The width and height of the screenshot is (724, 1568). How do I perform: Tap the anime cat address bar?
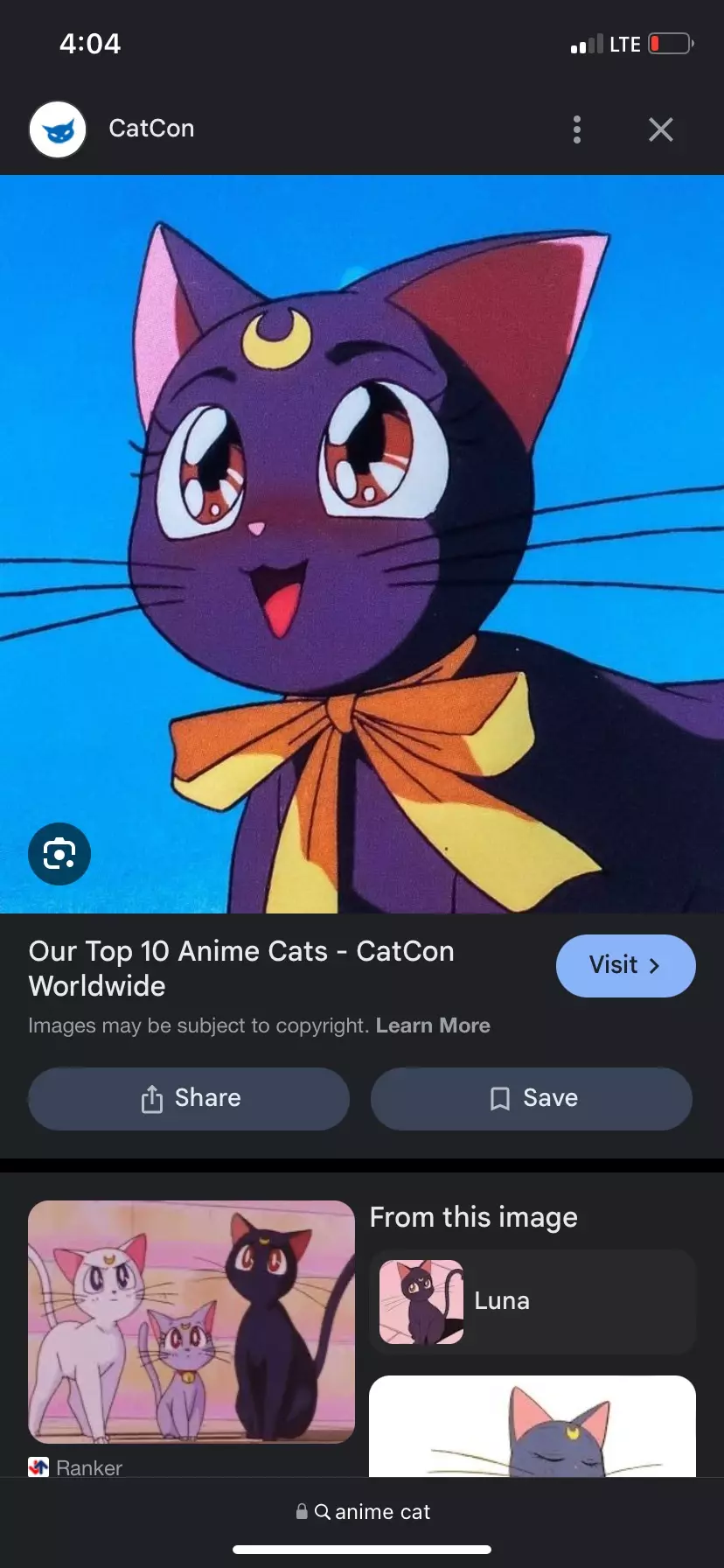pyautogui.click(x=362, y=1512)
